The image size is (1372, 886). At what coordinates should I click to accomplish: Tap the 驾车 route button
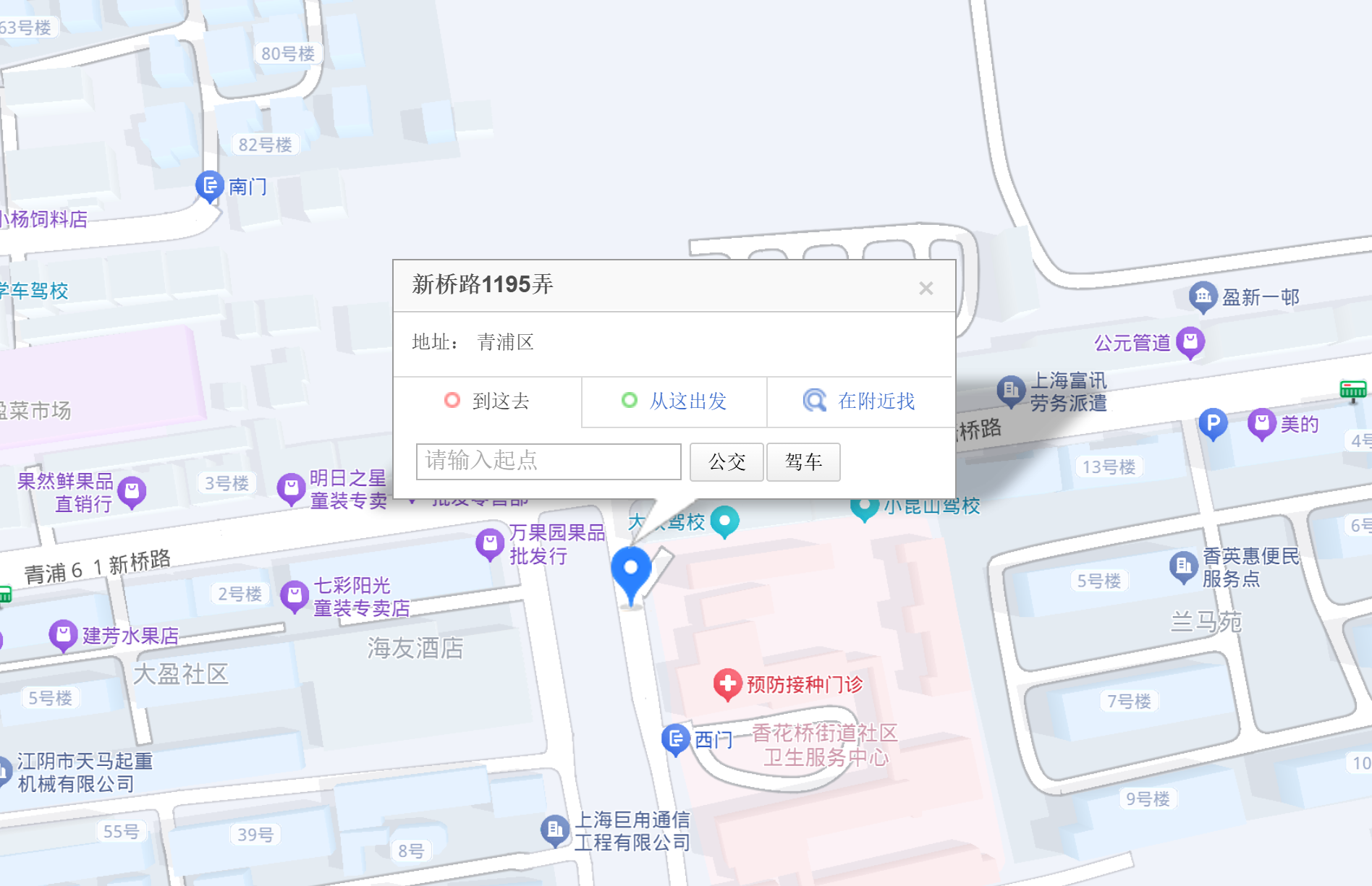[x=803, y=462]
